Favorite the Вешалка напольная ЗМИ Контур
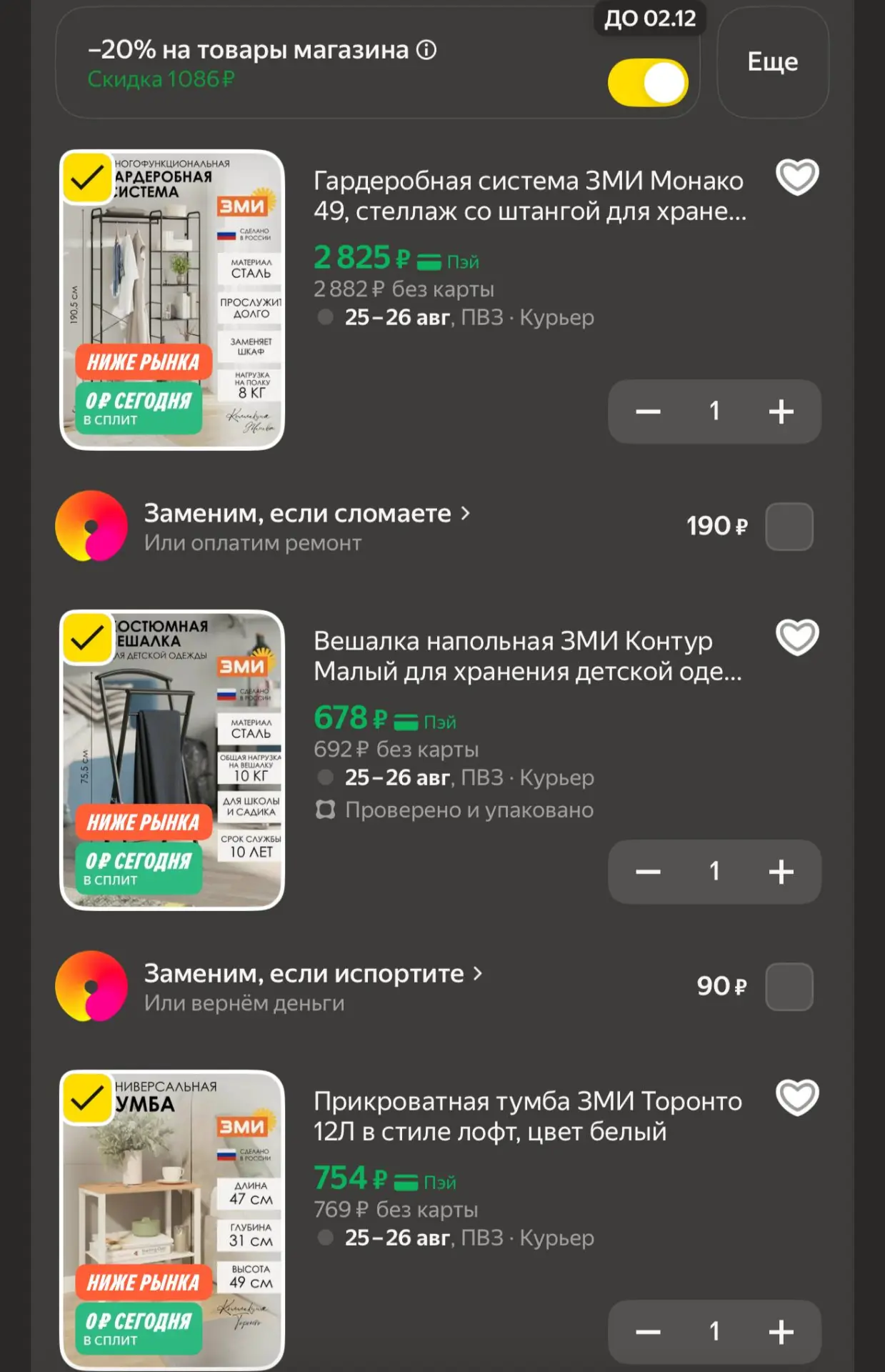 pyautogui.click(x=797, y=637)
